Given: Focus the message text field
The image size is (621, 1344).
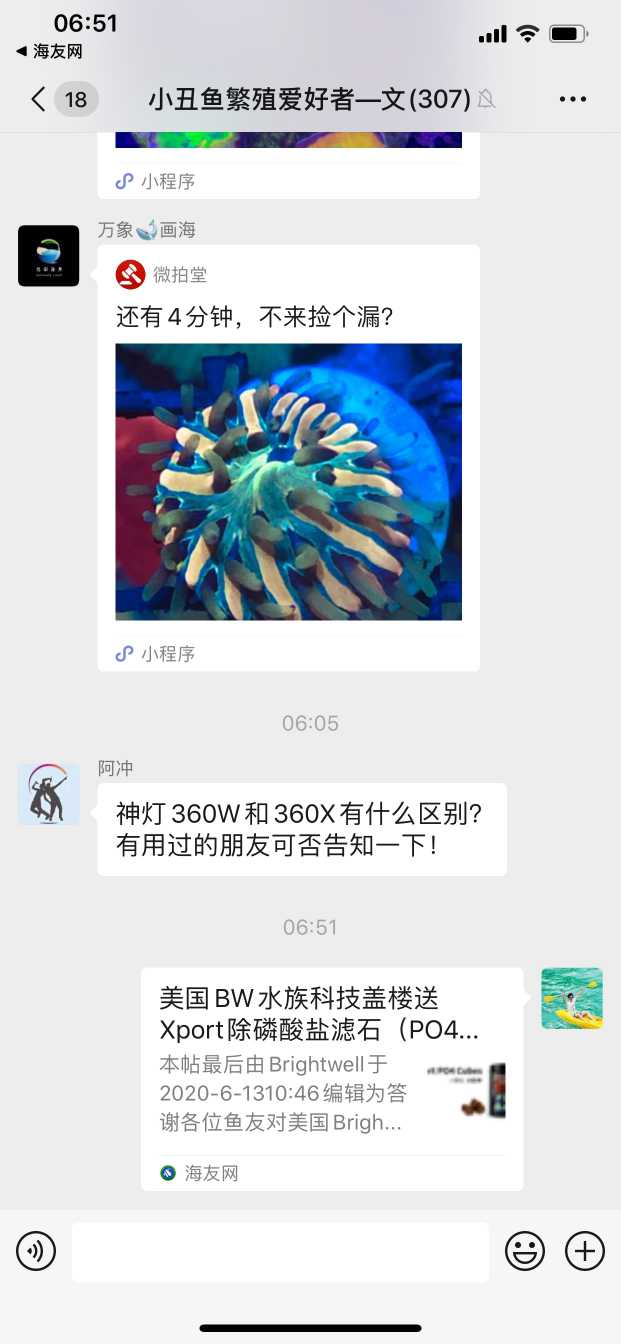Looking at the screenshot, I should tap(280, 1251).
